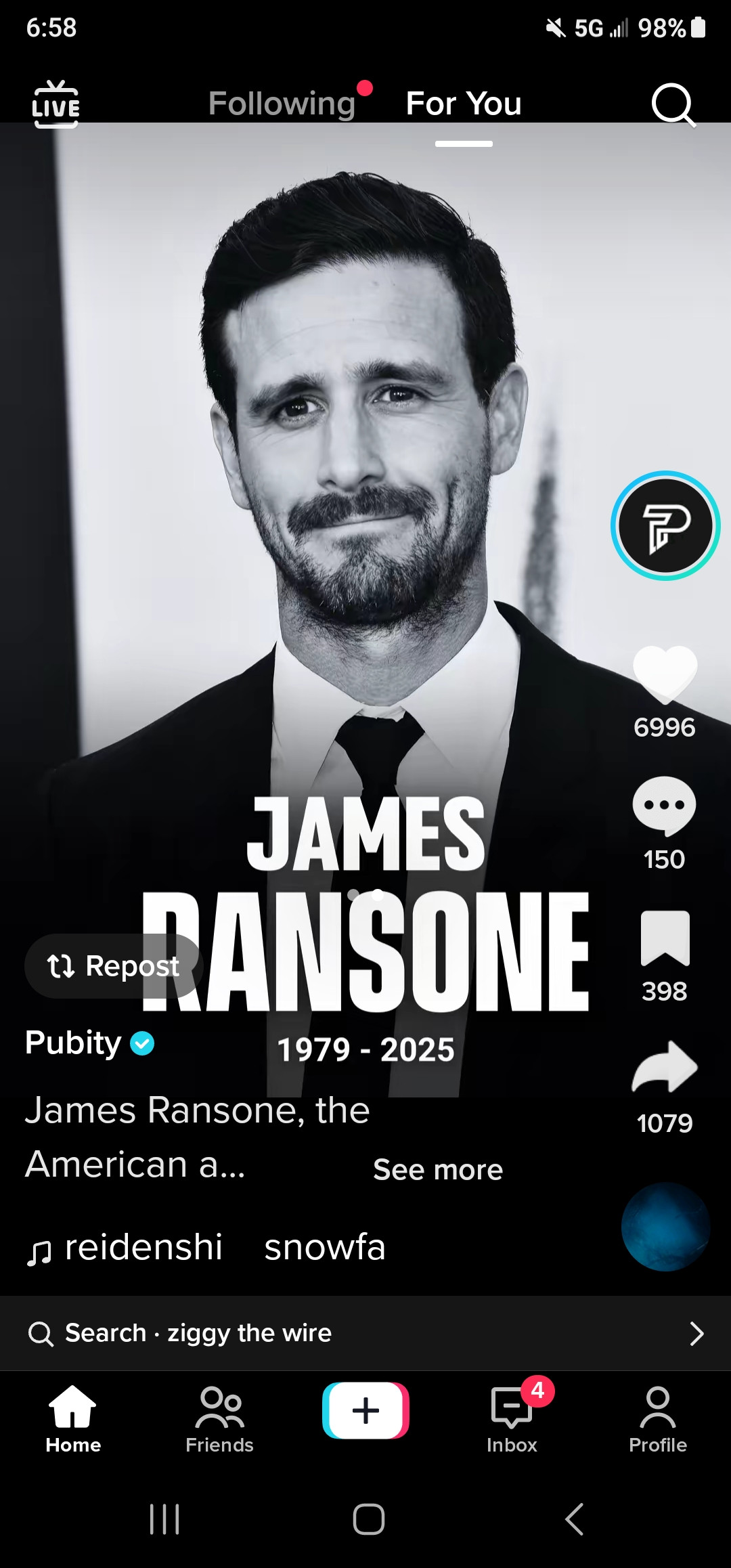The image size is (731, 1568).
Task: Open the Inbox tab
Action: coord(512,1420)
